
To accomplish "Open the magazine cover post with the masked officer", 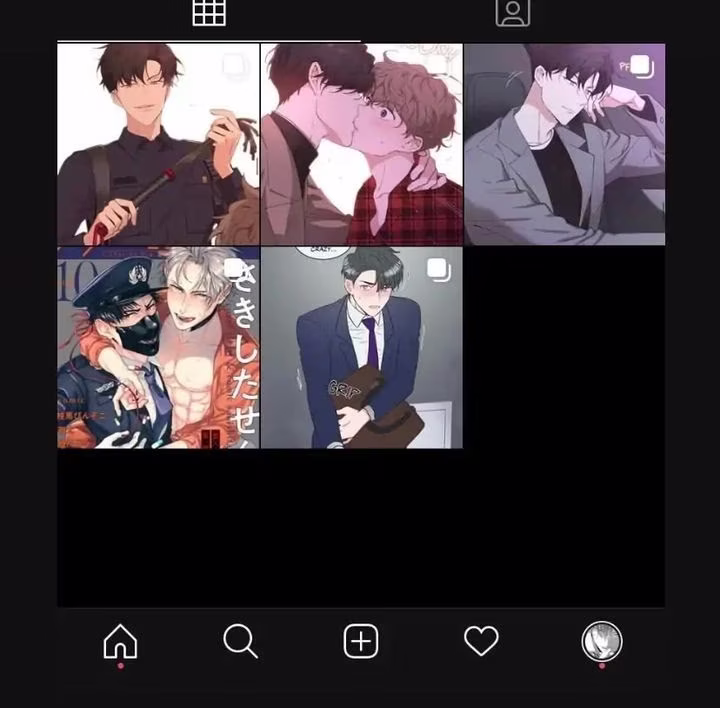I will pos(158,347).
